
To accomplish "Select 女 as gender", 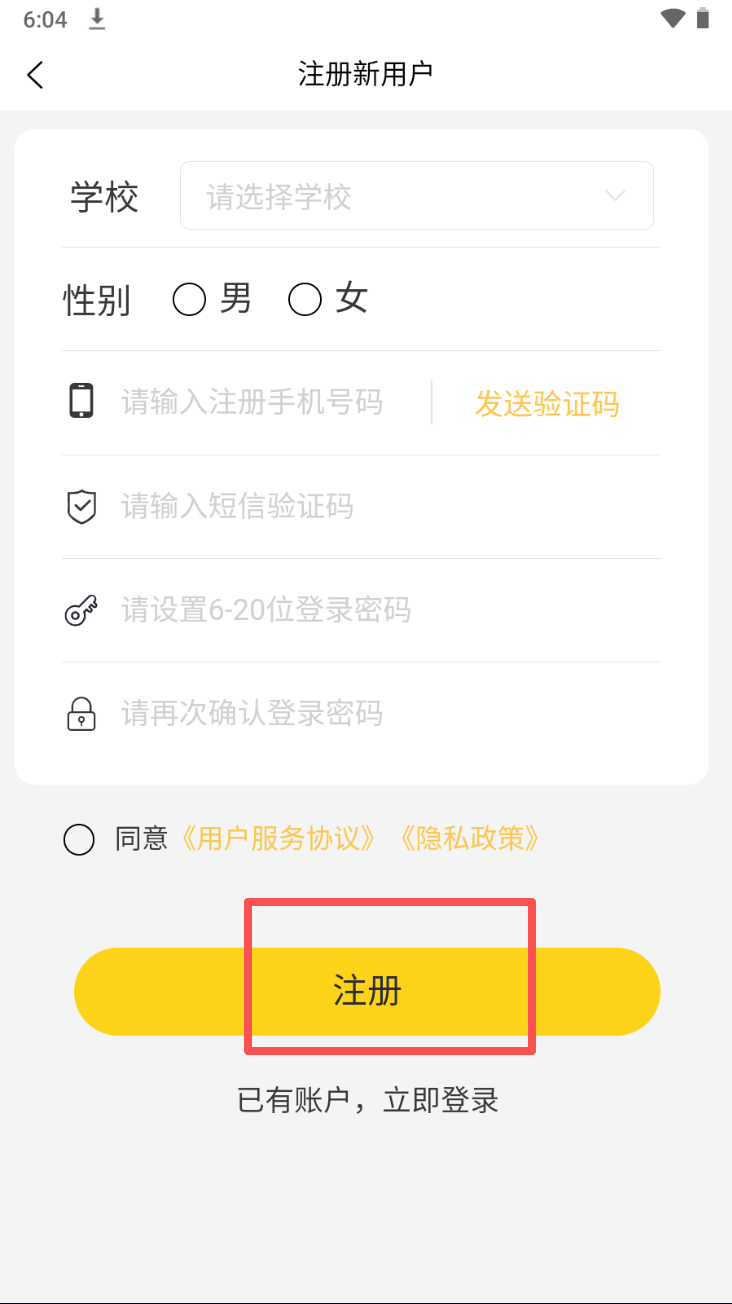I will 305,299.
